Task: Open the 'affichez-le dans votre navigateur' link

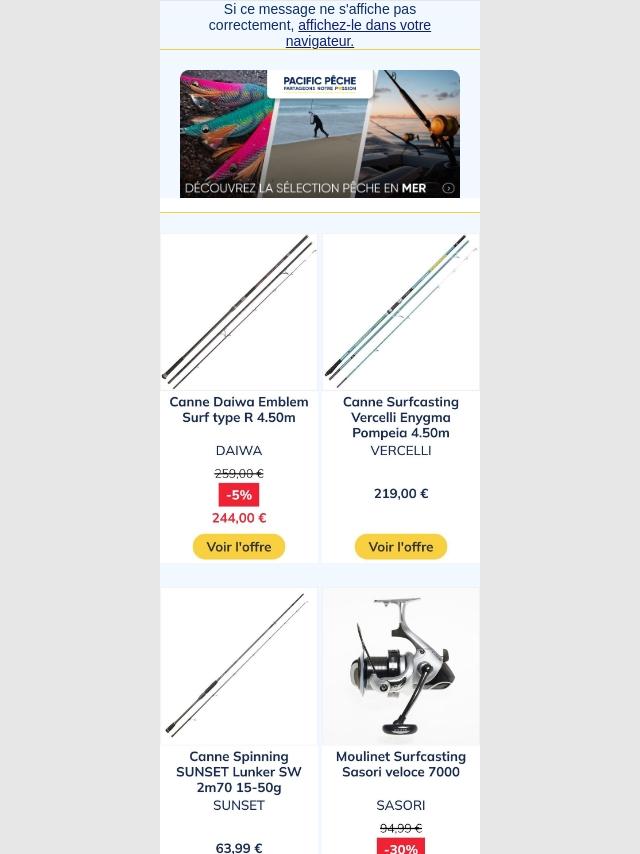Action: click(x=364, y=26)
